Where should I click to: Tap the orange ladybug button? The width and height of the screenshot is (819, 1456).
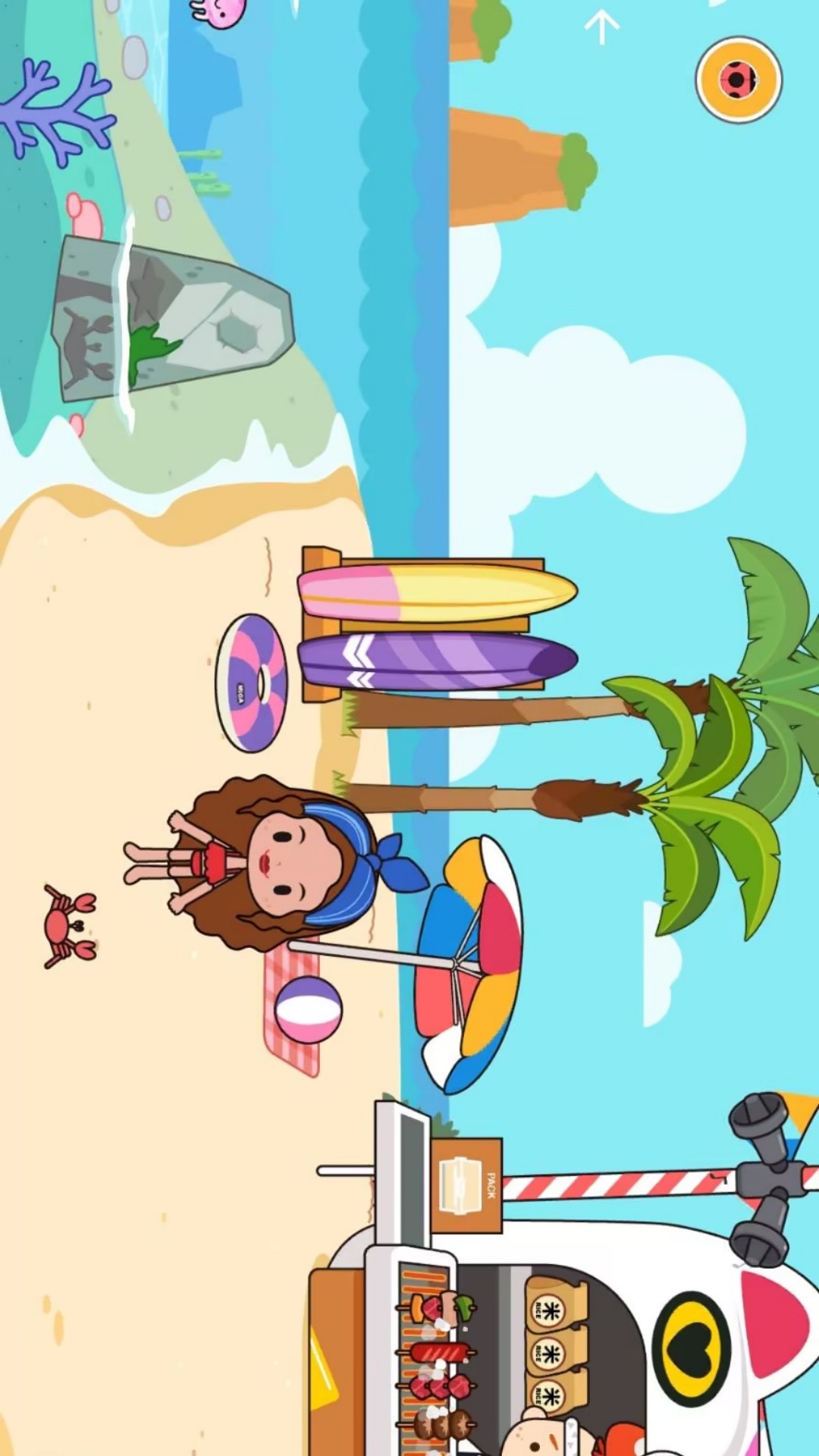pos(738,80)
